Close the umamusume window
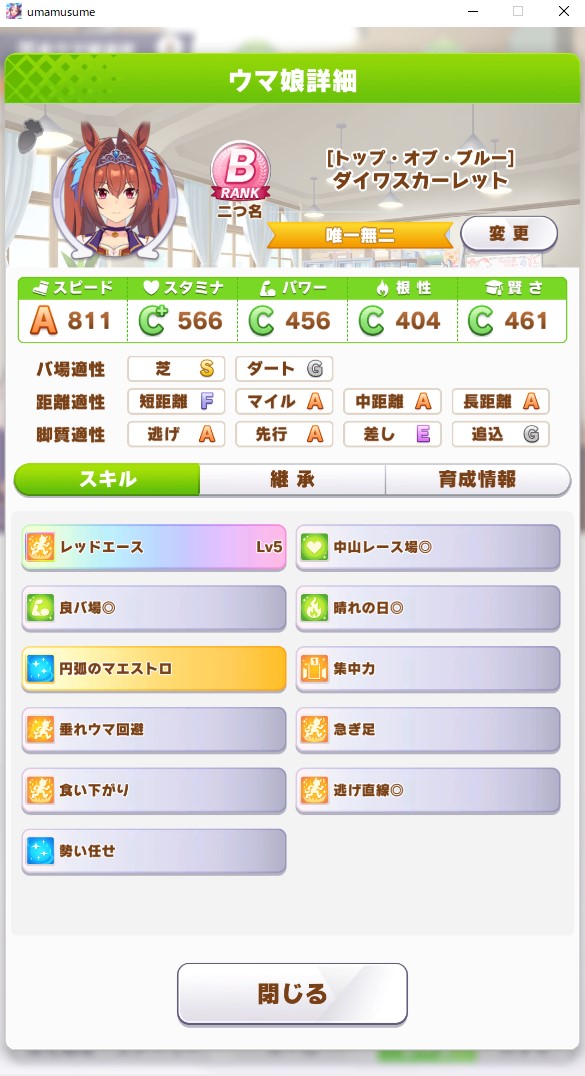585x1076 pixels. 564,11
